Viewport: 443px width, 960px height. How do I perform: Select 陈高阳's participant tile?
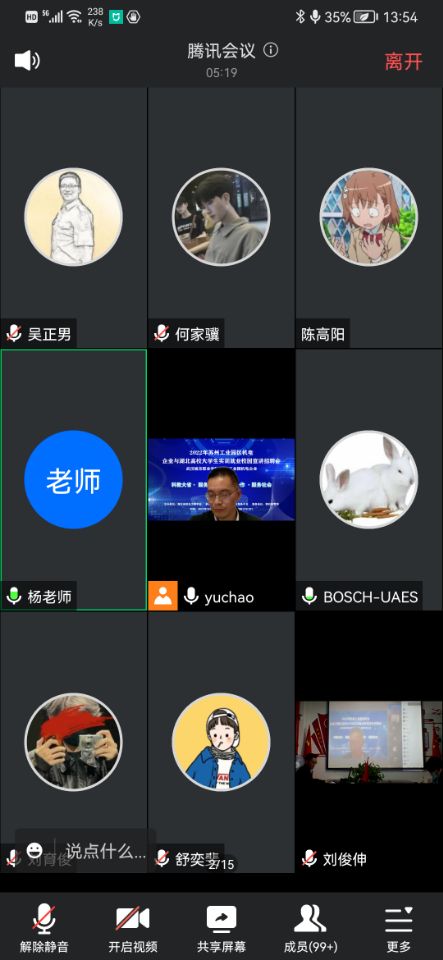369,218
